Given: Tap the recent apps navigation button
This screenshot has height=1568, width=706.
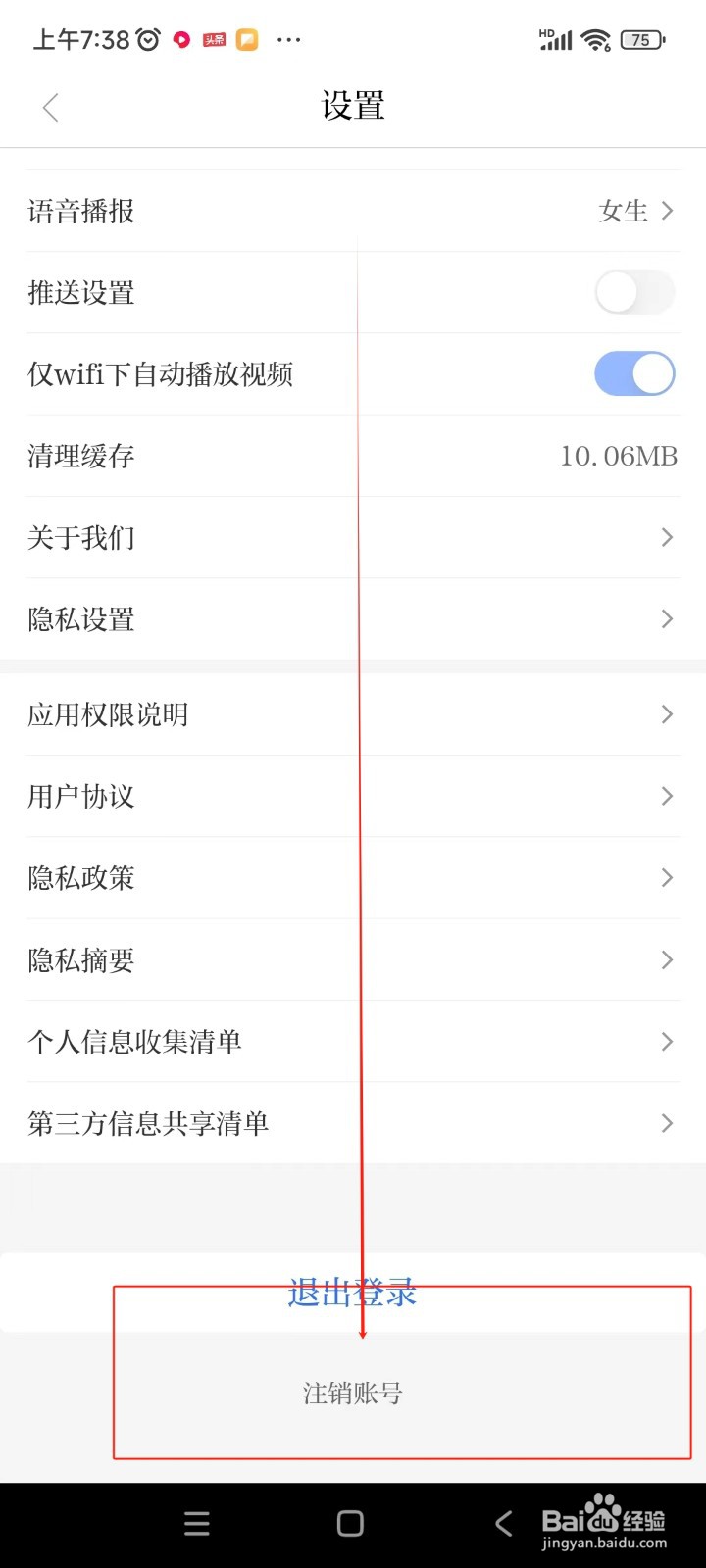Looking at the screenshot, I should (x=196, y=1523).
